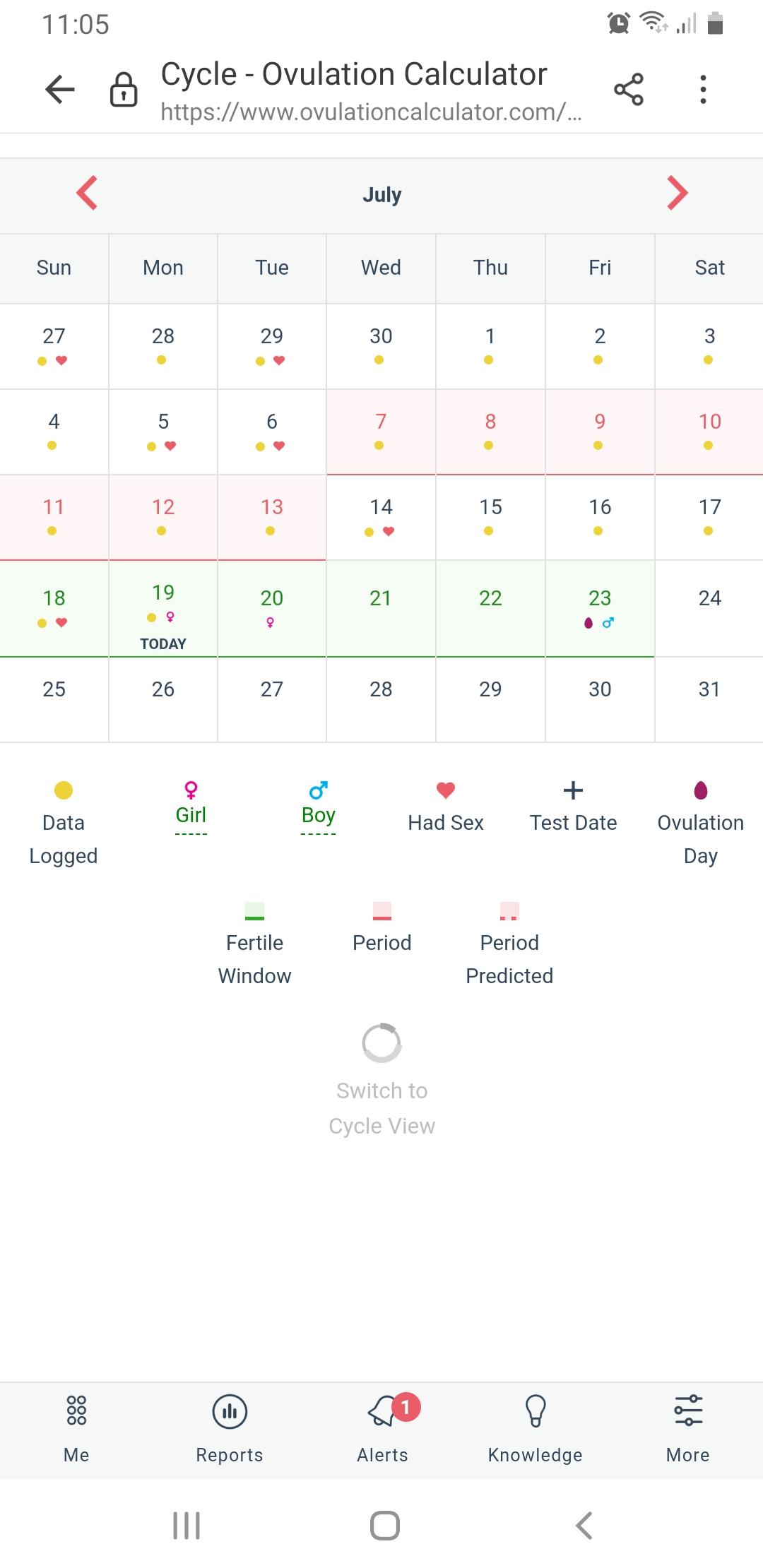The height and width of the screenshot is (1568, 763).
Task: Open Alerts with one notification
Action: [x=382, y=1430]
